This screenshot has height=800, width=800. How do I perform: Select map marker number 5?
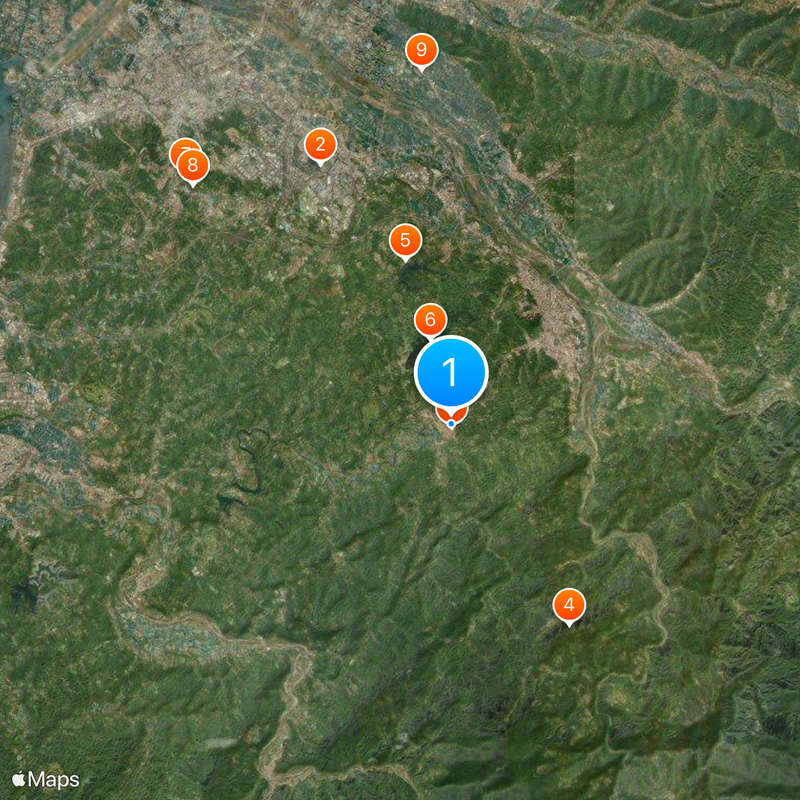click(405, 240)
